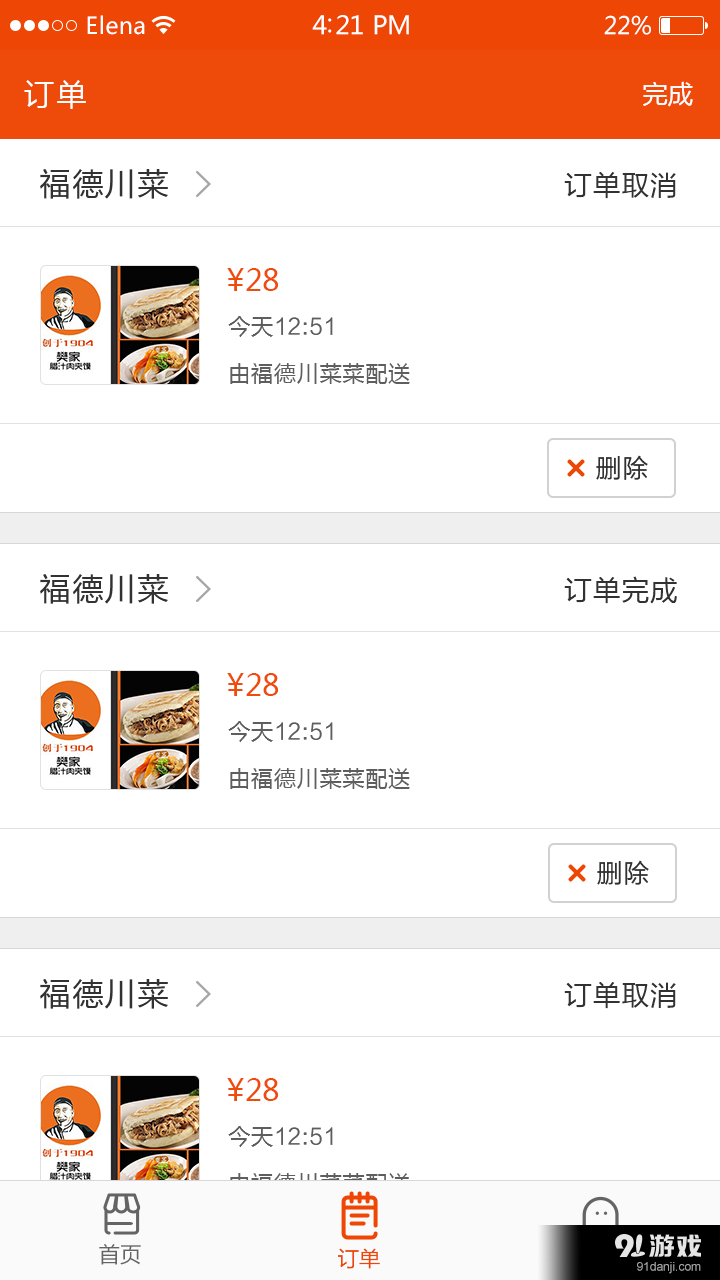720x1280 pixels.
Task: Expand the third 福德川菜 order chevron
Action: coord(203,993)
